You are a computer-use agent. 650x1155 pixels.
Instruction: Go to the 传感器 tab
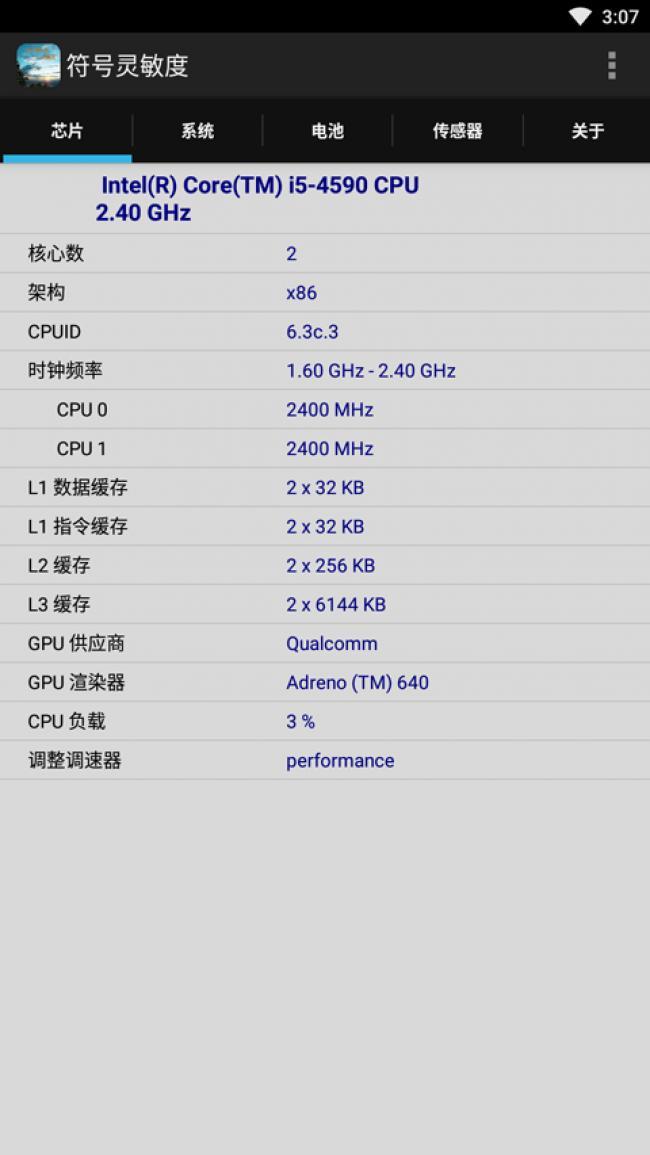click(457, 131)
